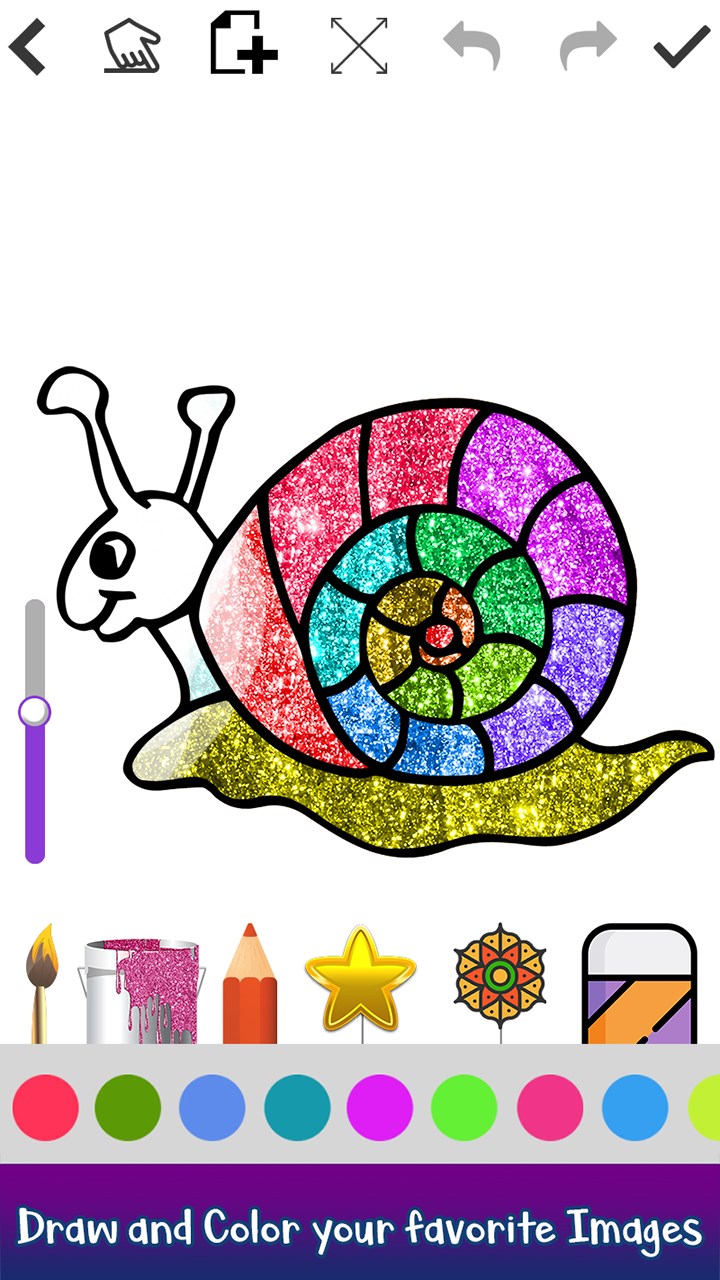
Task: Select the eraser tool
Action: click(639, 985)
